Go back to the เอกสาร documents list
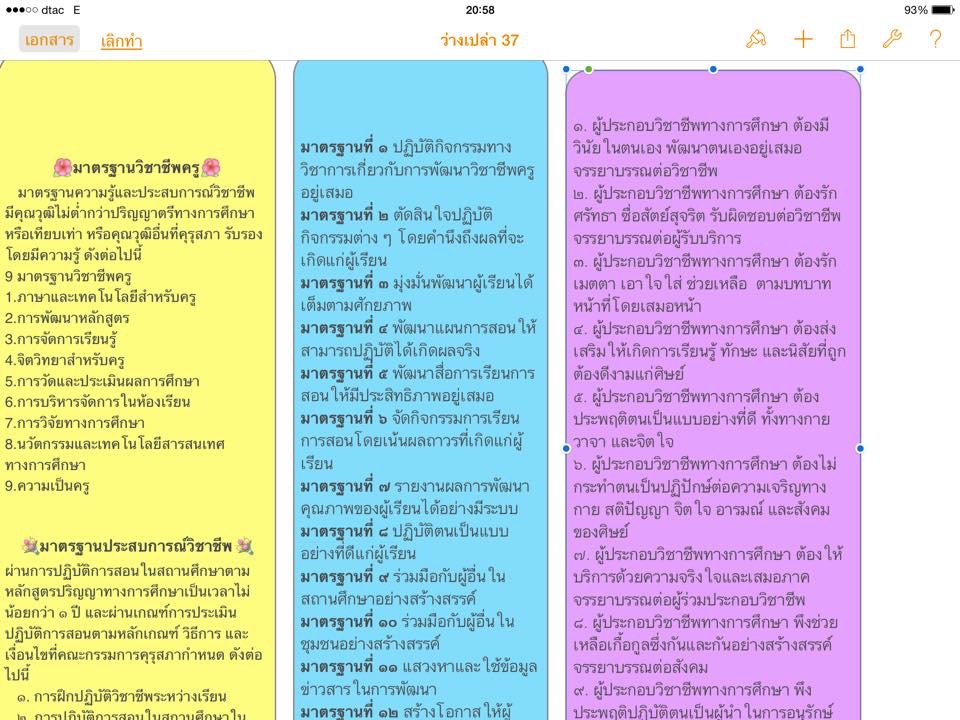The height and width of the screenshot is (720, 960). point(49,40)
